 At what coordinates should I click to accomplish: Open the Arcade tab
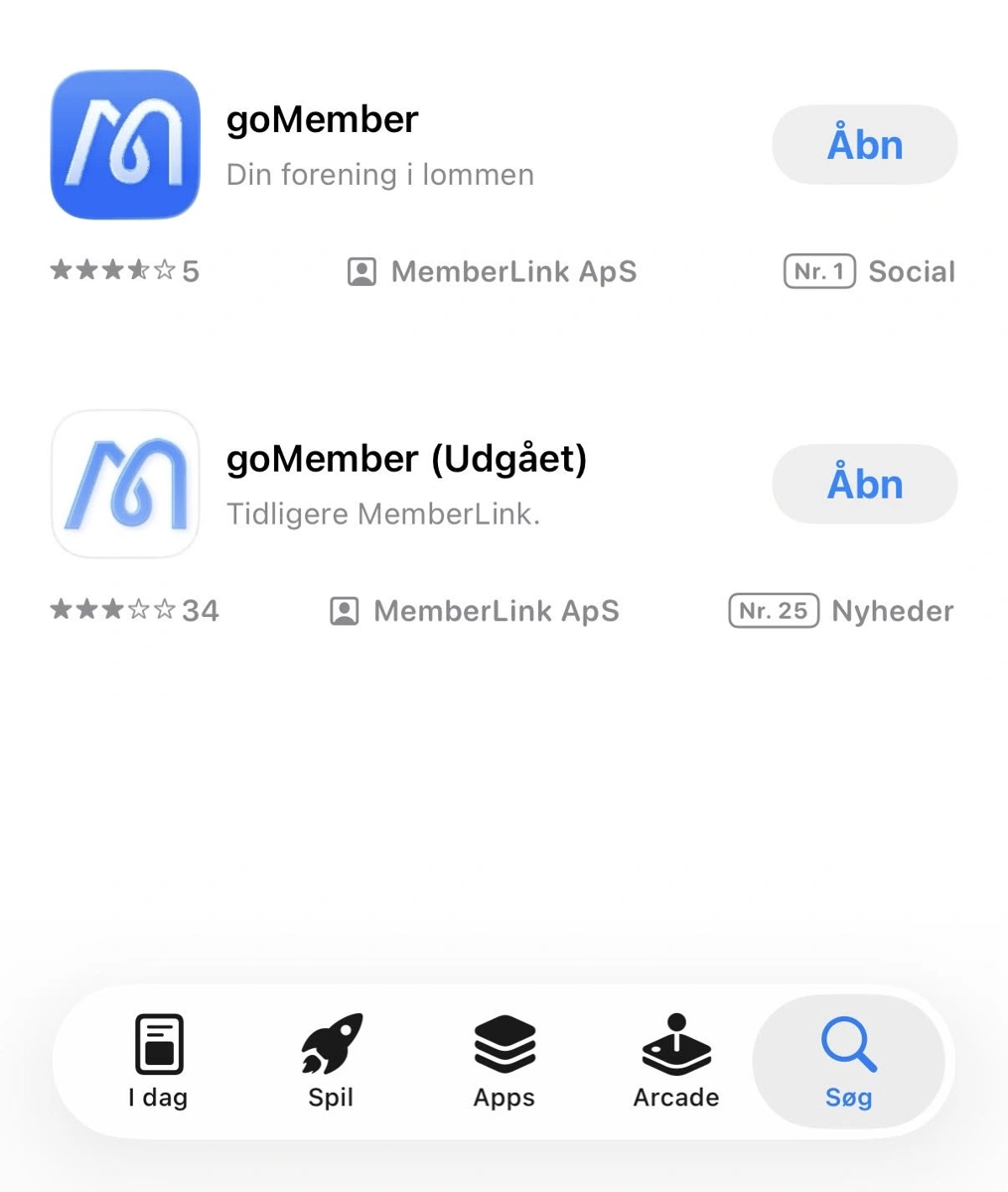coord(676,1062)
